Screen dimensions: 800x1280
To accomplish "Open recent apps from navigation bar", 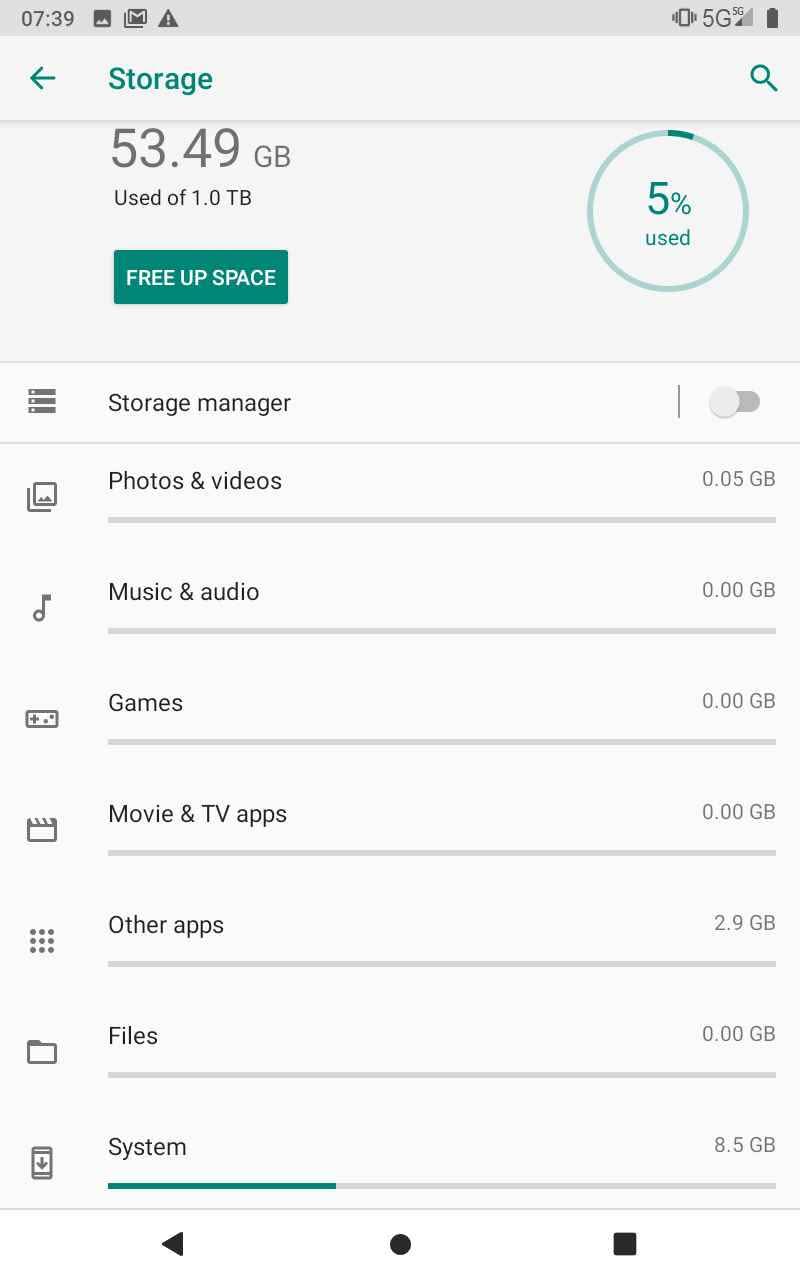I will tap(625, 1244).
